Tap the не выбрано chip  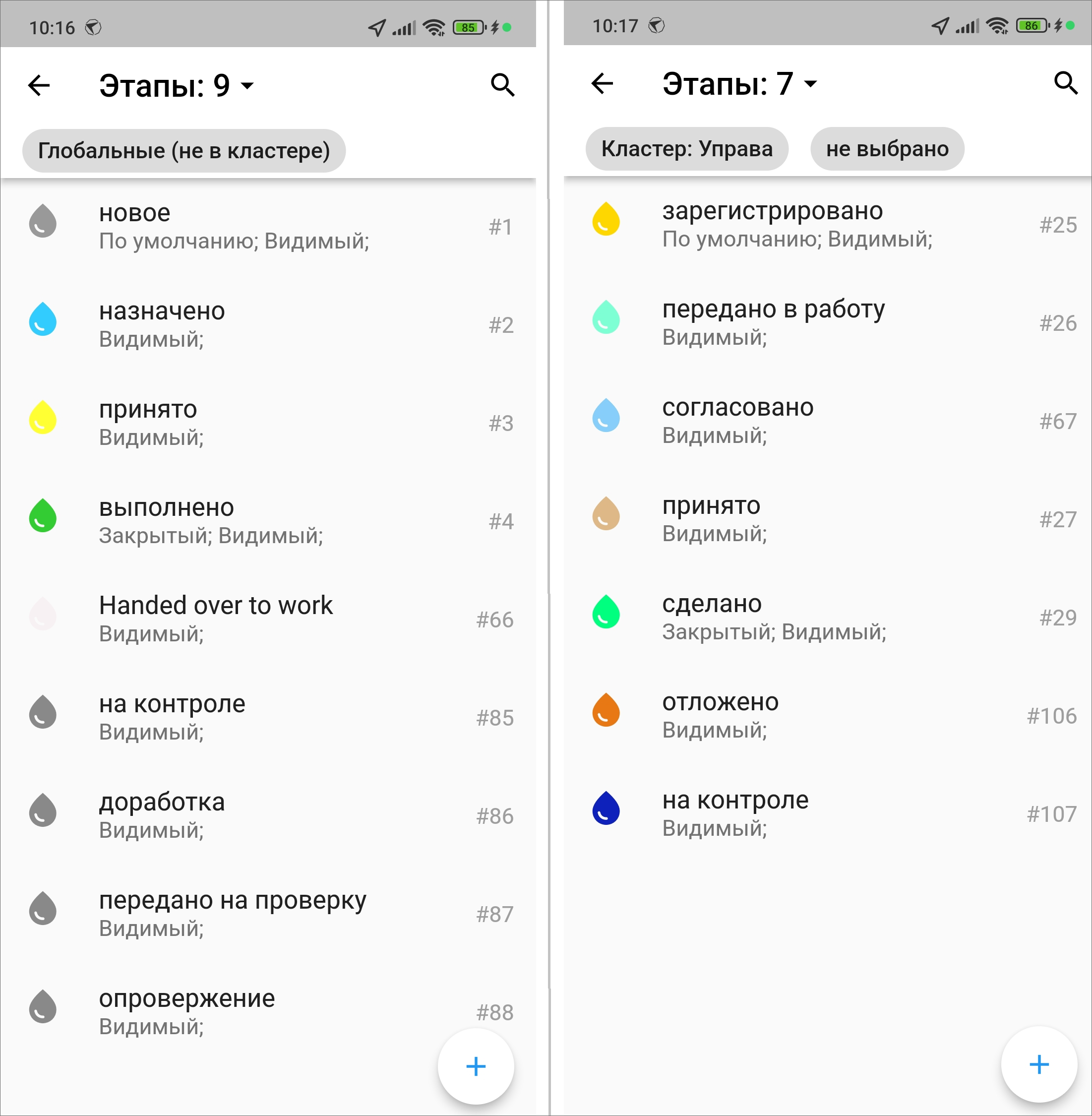887,148
